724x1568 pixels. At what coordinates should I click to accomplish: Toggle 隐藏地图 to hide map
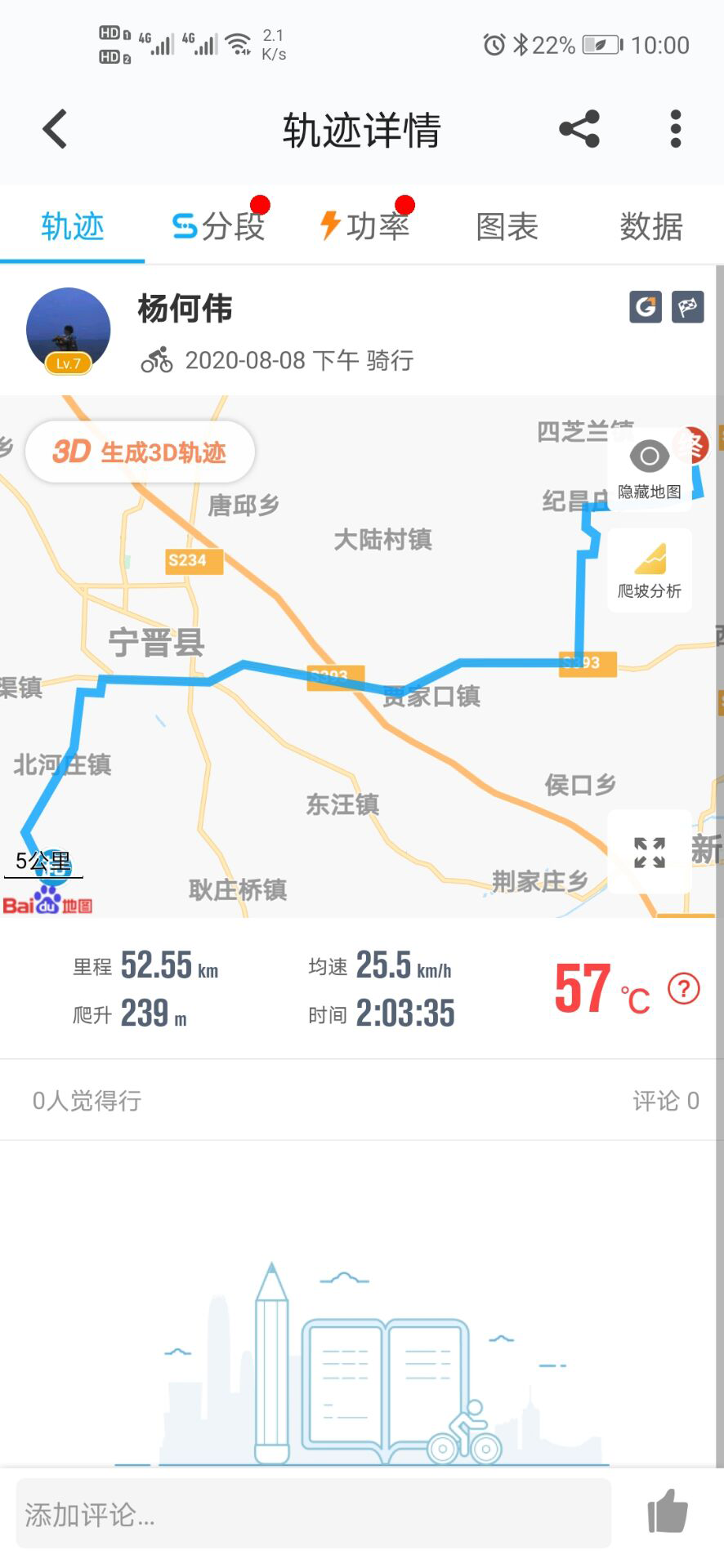coord(650,469)
